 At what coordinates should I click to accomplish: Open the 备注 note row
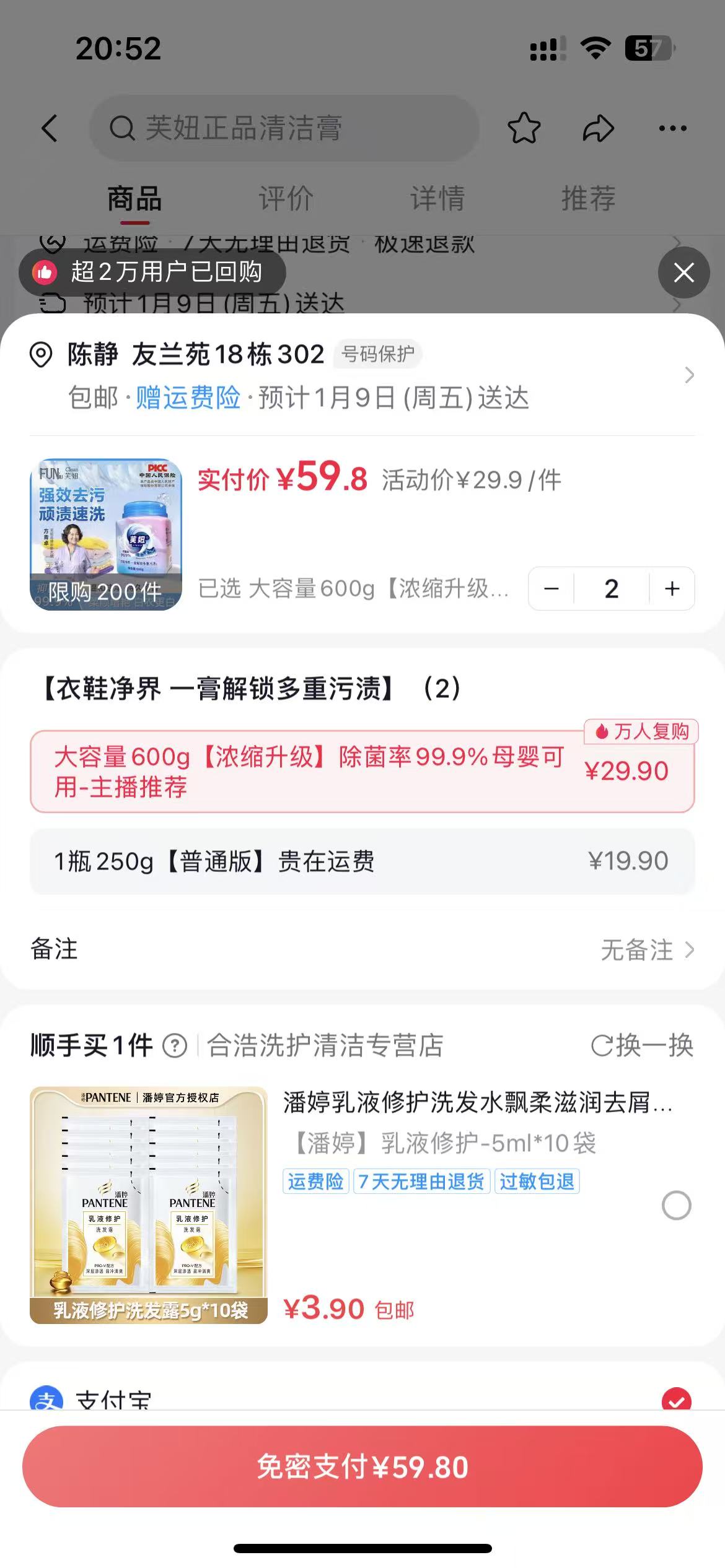pyautogui.click(x=362, y=949)
